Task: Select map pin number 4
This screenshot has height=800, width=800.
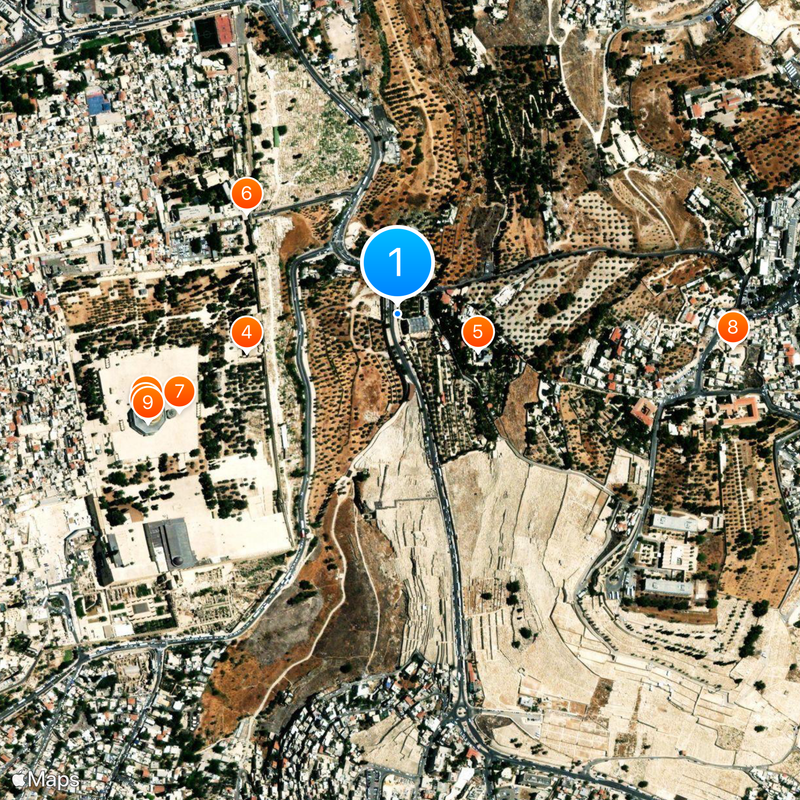Action: coord(247,332)
